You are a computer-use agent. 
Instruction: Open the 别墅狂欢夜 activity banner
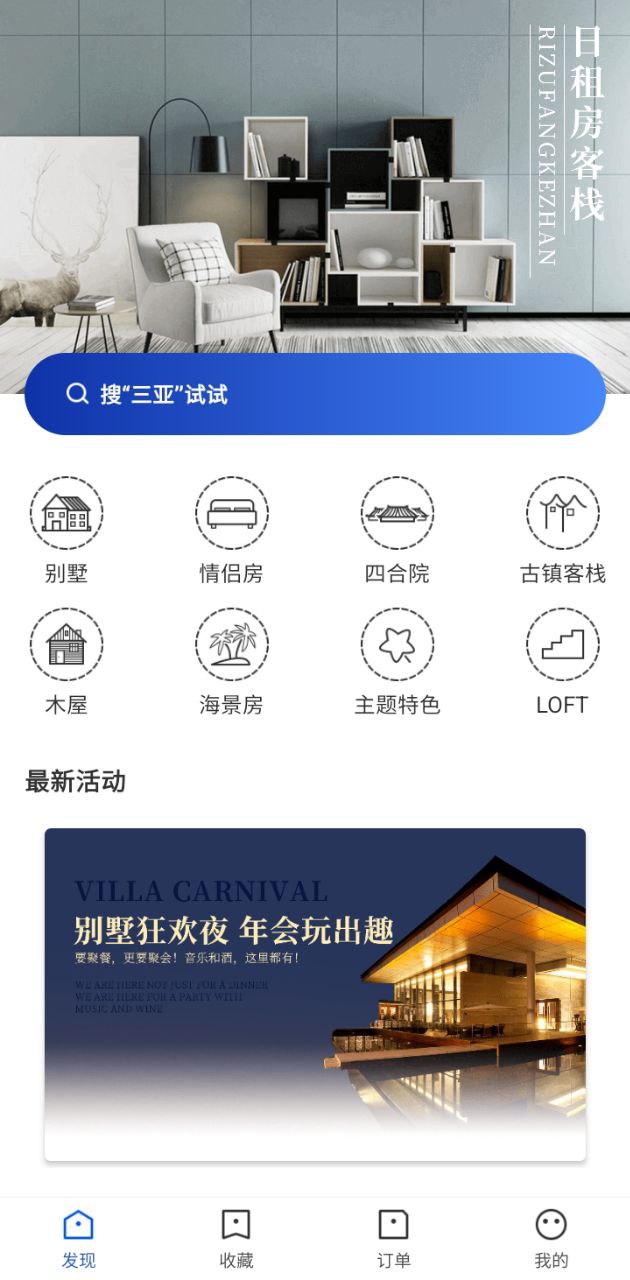click(314, 993)
